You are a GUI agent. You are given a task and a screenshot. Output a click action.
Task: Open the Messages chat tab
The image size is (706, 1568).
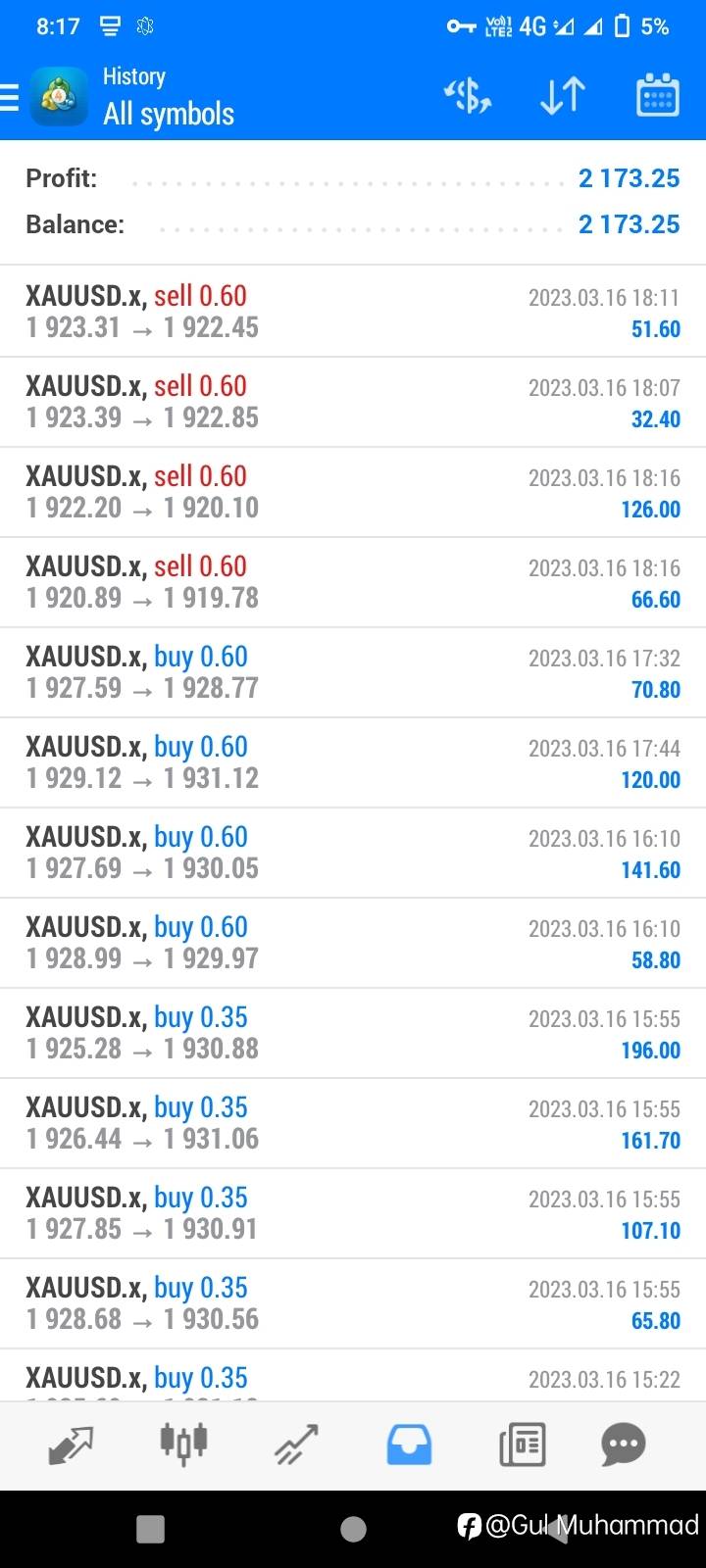point(624,1445)
